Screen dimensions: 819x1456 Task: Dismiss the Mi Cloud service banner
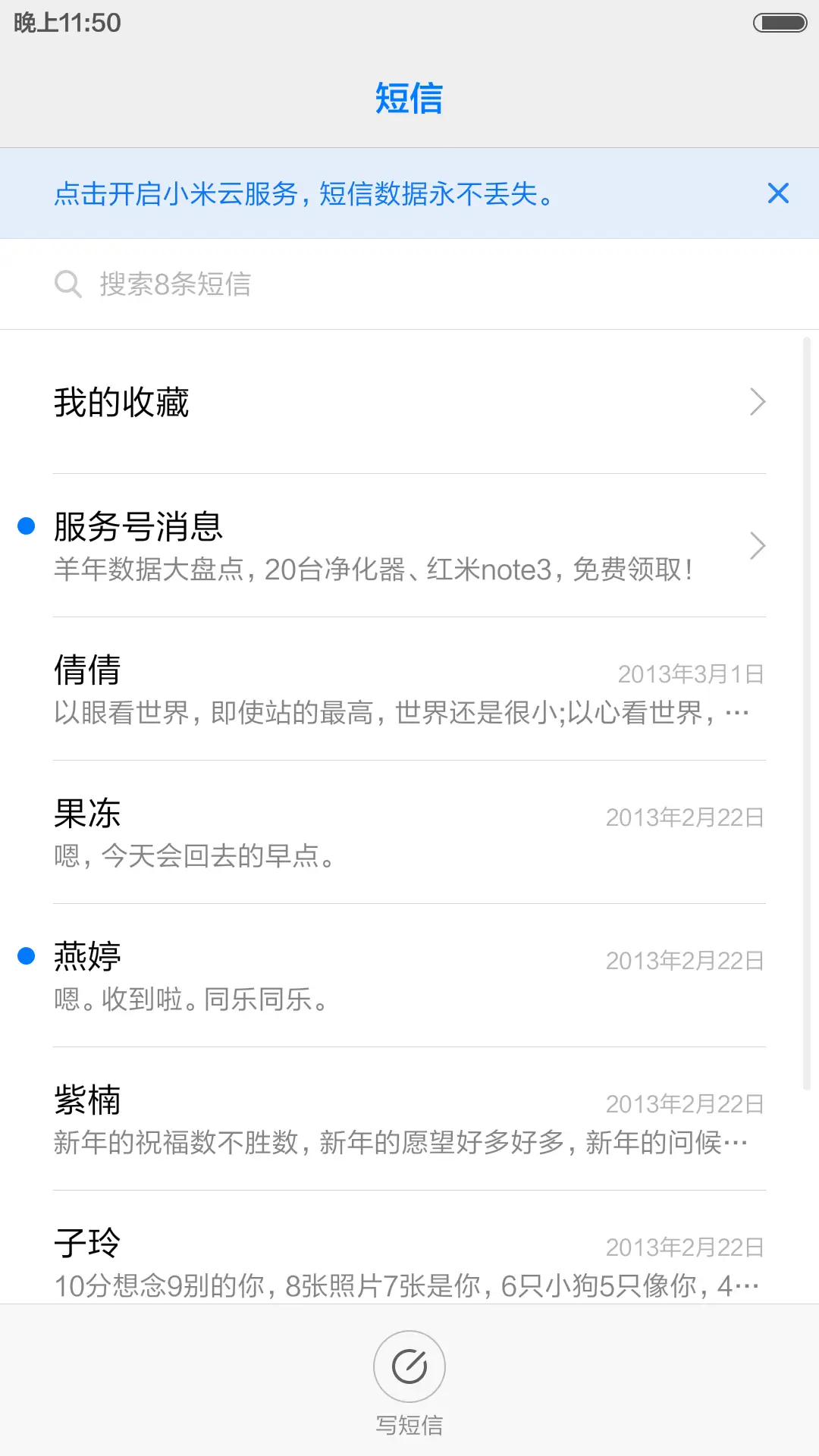[x=778, y=193]
